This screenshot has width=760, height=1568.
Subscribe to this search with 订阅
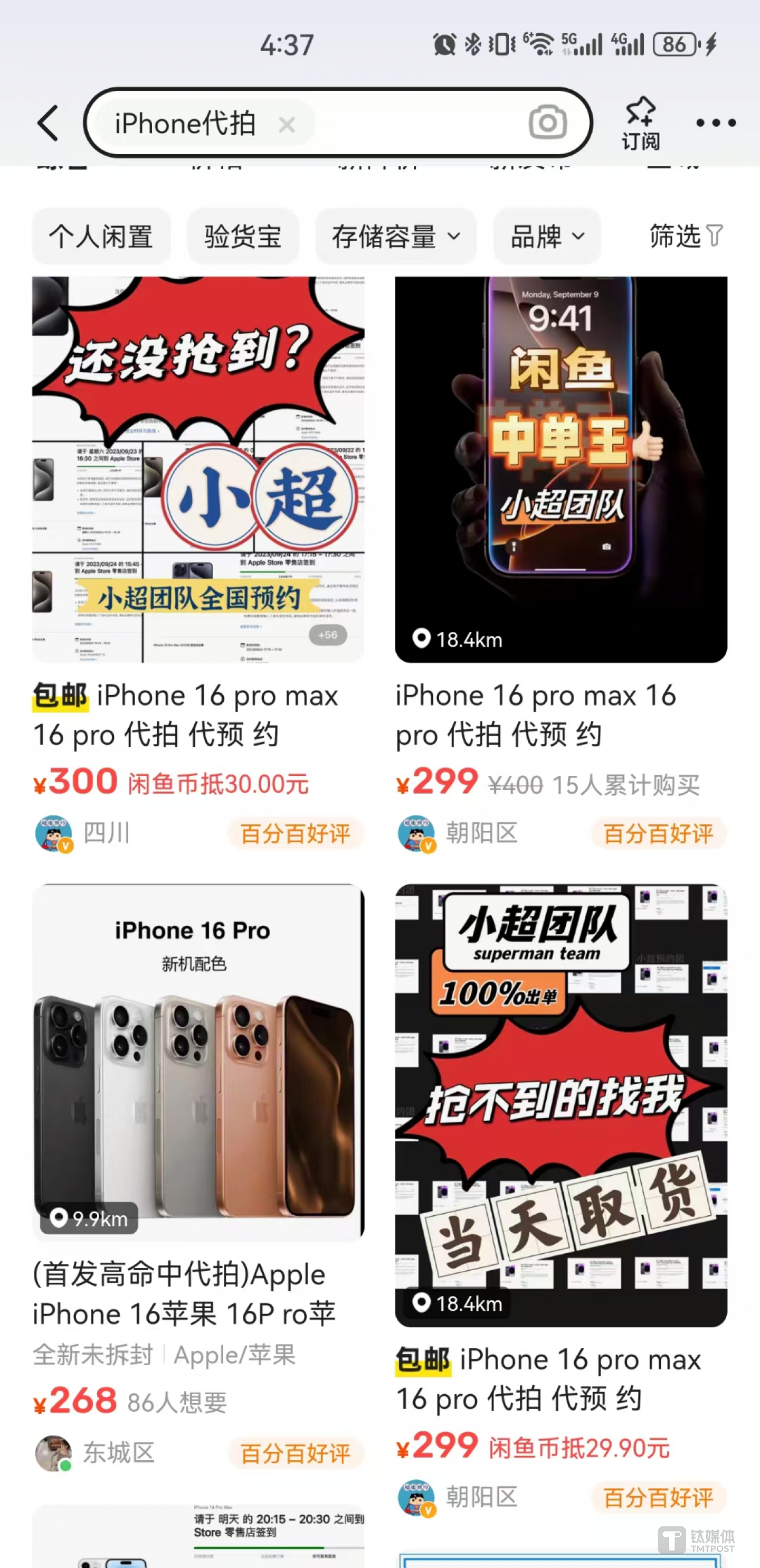pyautogui.click(x=640, y=123)
